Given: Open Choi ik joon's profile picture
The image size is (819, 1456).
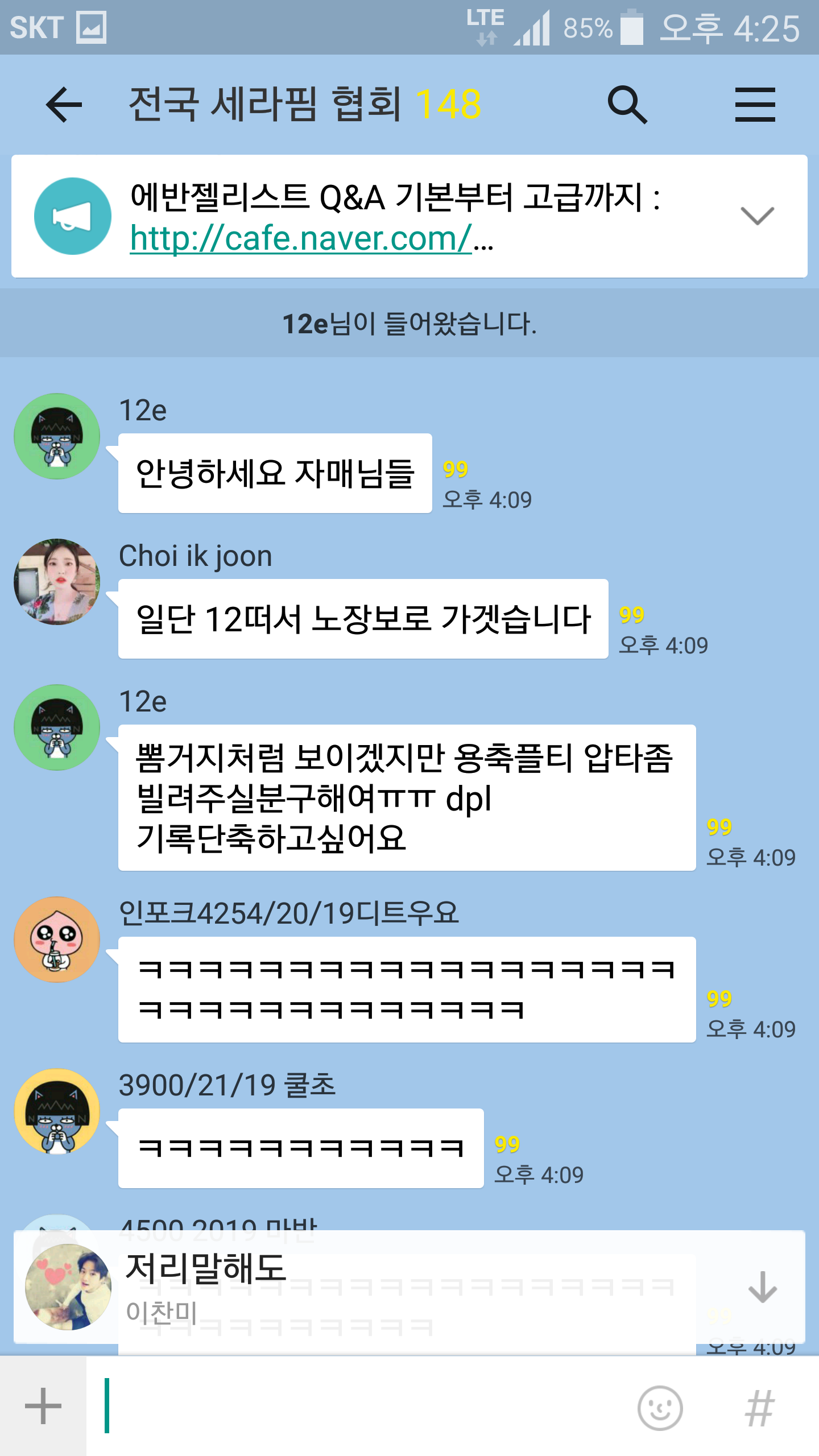Looking at the screenshot, I should 57,581.
